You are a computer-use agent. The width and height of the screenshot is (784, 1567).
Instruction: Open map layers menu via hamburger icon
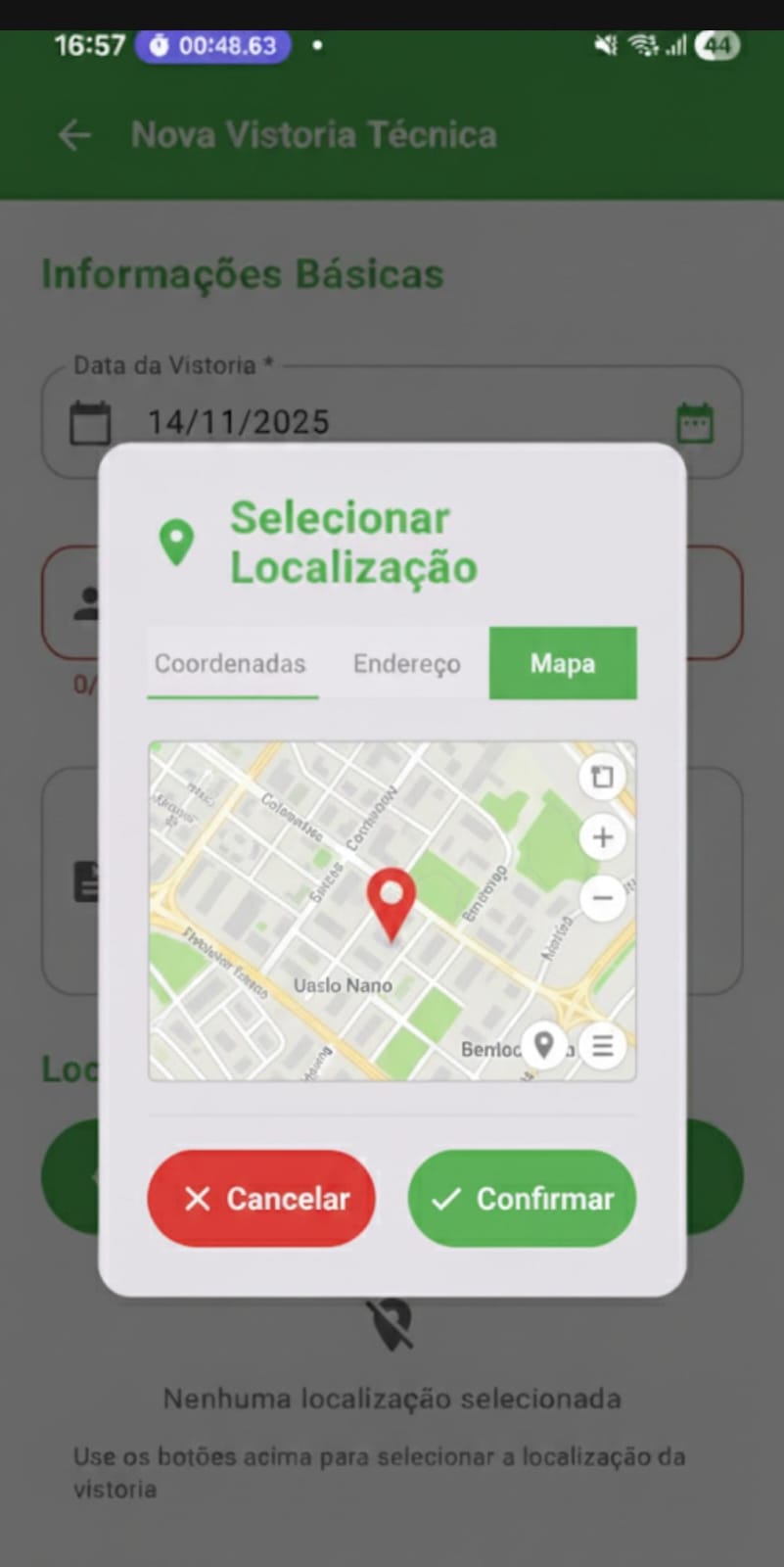(602, 1045)
